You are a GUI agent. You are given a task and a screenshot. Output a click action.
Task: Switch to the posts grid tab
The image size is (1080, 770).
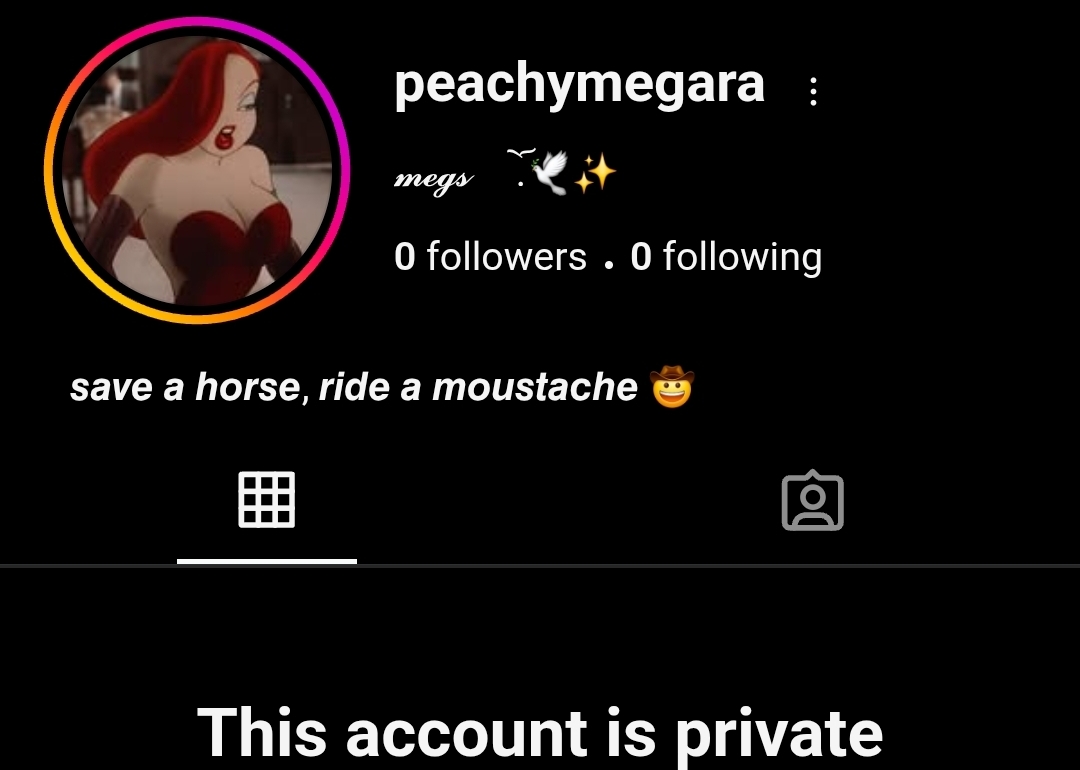[266, 499]
